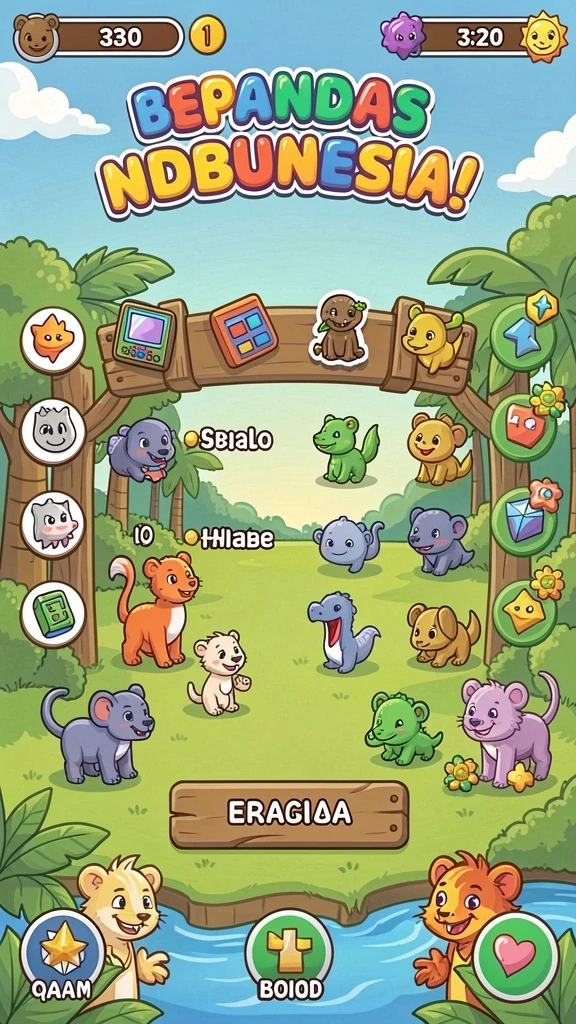
Task: Tap the white cow face side icon
Action: 52,522
